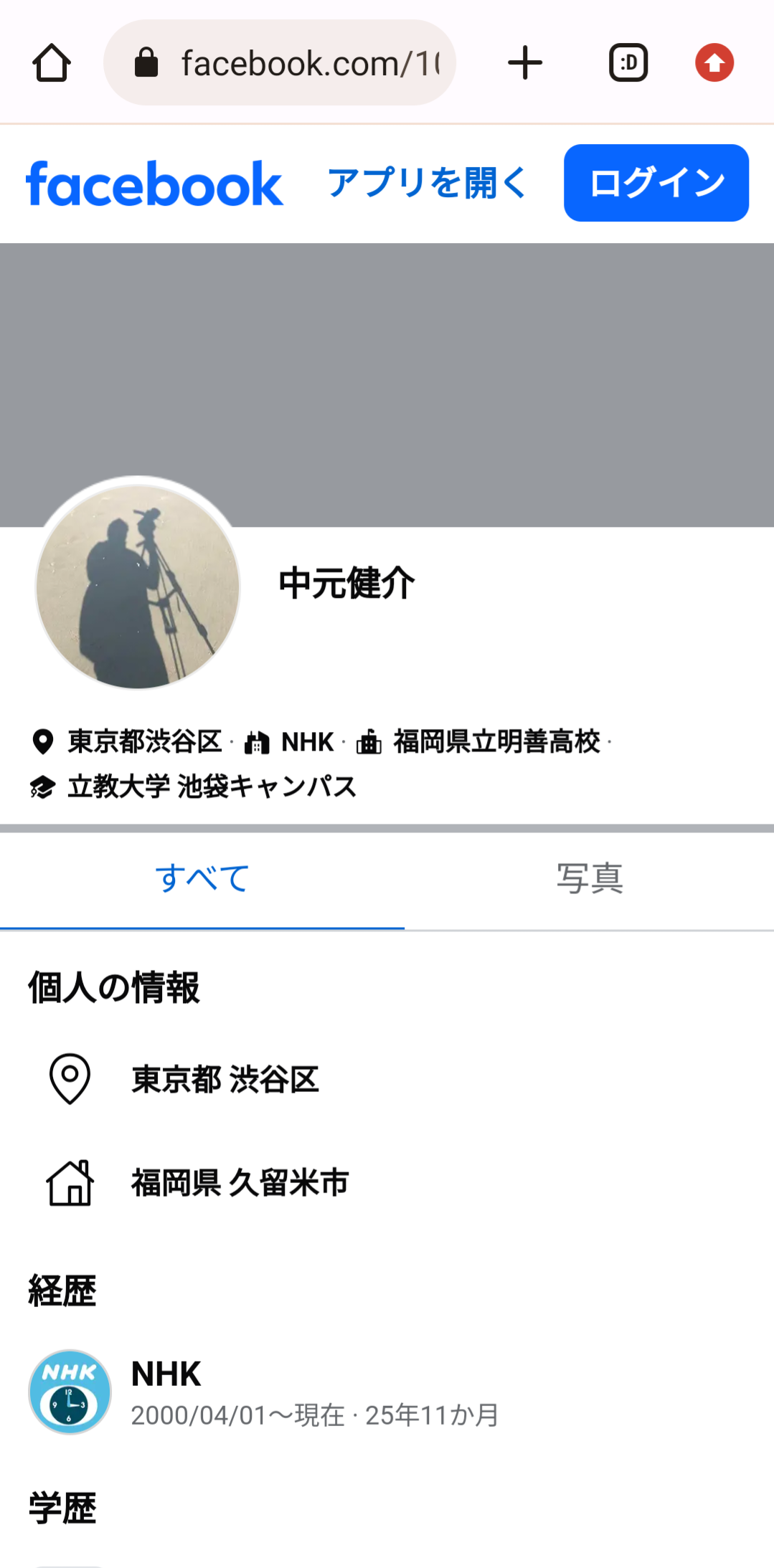774x1568 pixels.
Task: Go to the browser home page
Action: [52, 63]
